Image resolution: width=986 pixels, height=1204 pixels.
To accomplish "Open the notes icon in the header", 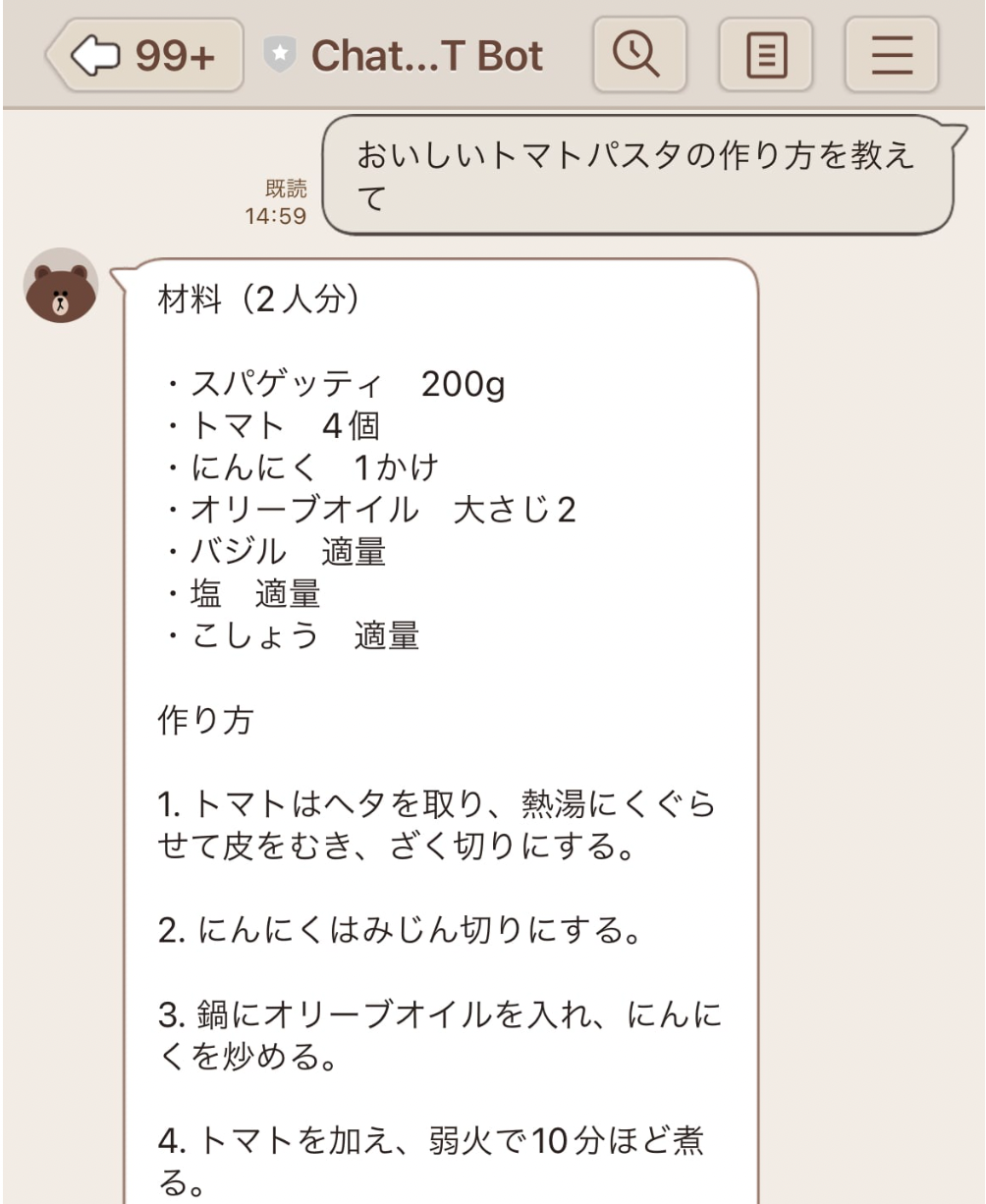I will (766, 55).
